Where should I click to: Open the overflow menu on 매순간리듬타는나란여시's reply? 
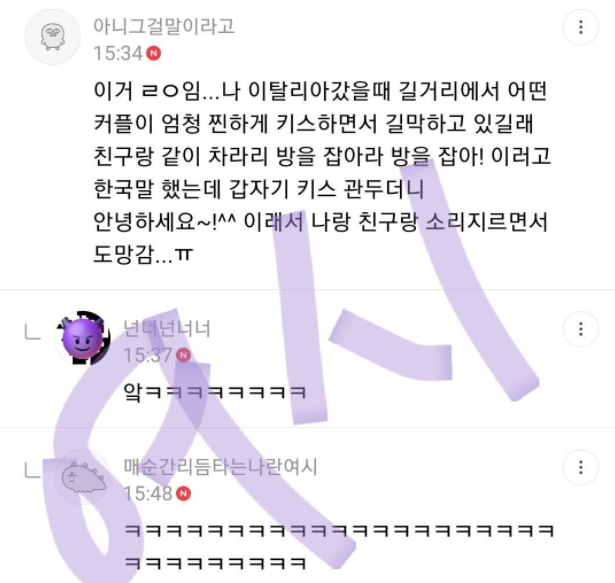click(581, 467)
